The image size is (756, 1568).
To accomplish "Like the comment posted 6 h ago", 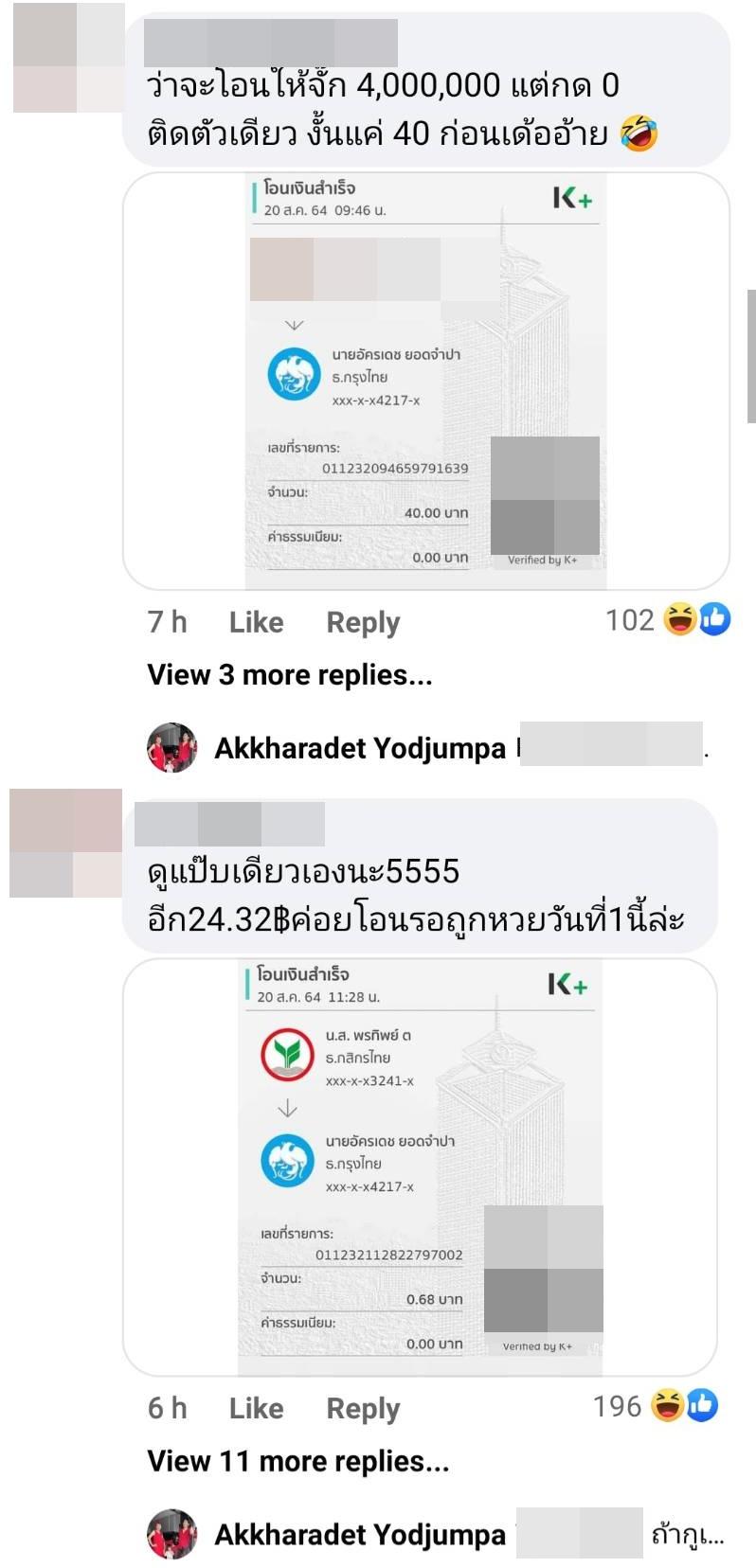I will (256, 1408).
